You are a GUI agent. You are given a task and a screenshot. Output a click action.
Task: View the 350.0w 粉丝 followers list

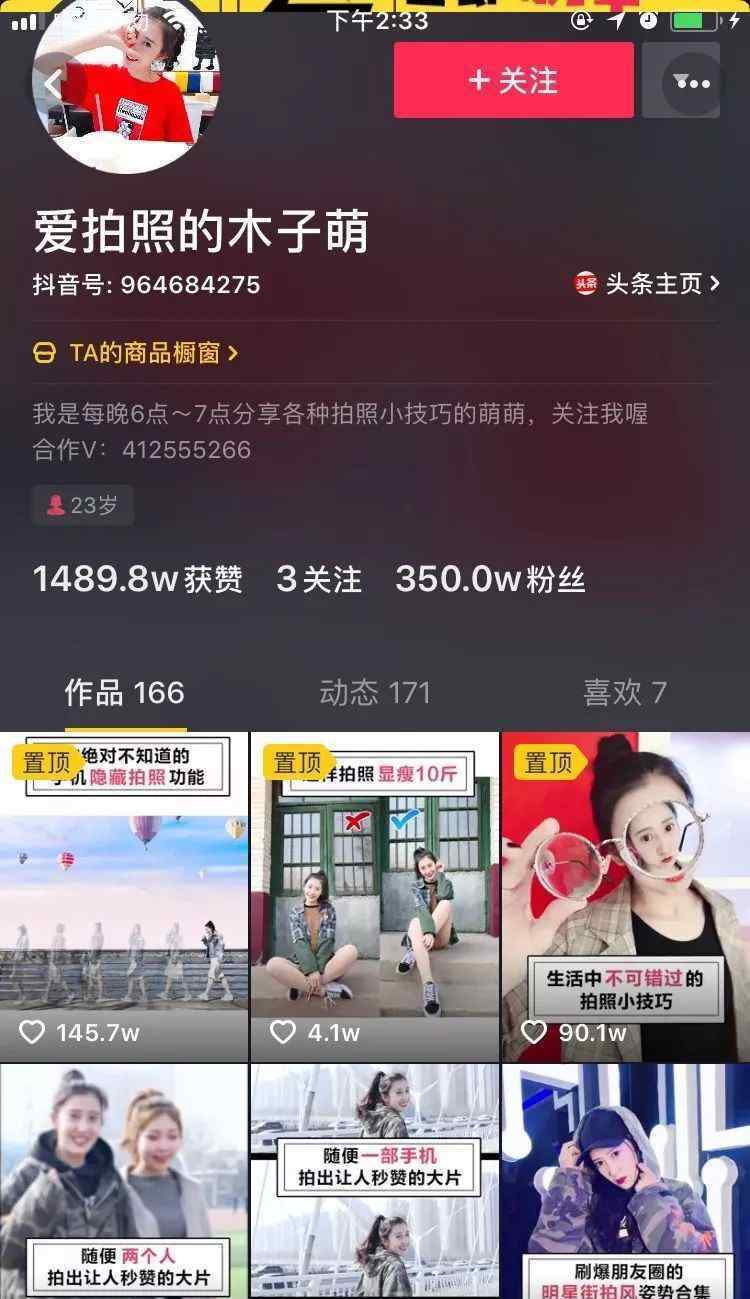(x=490, y=579)
